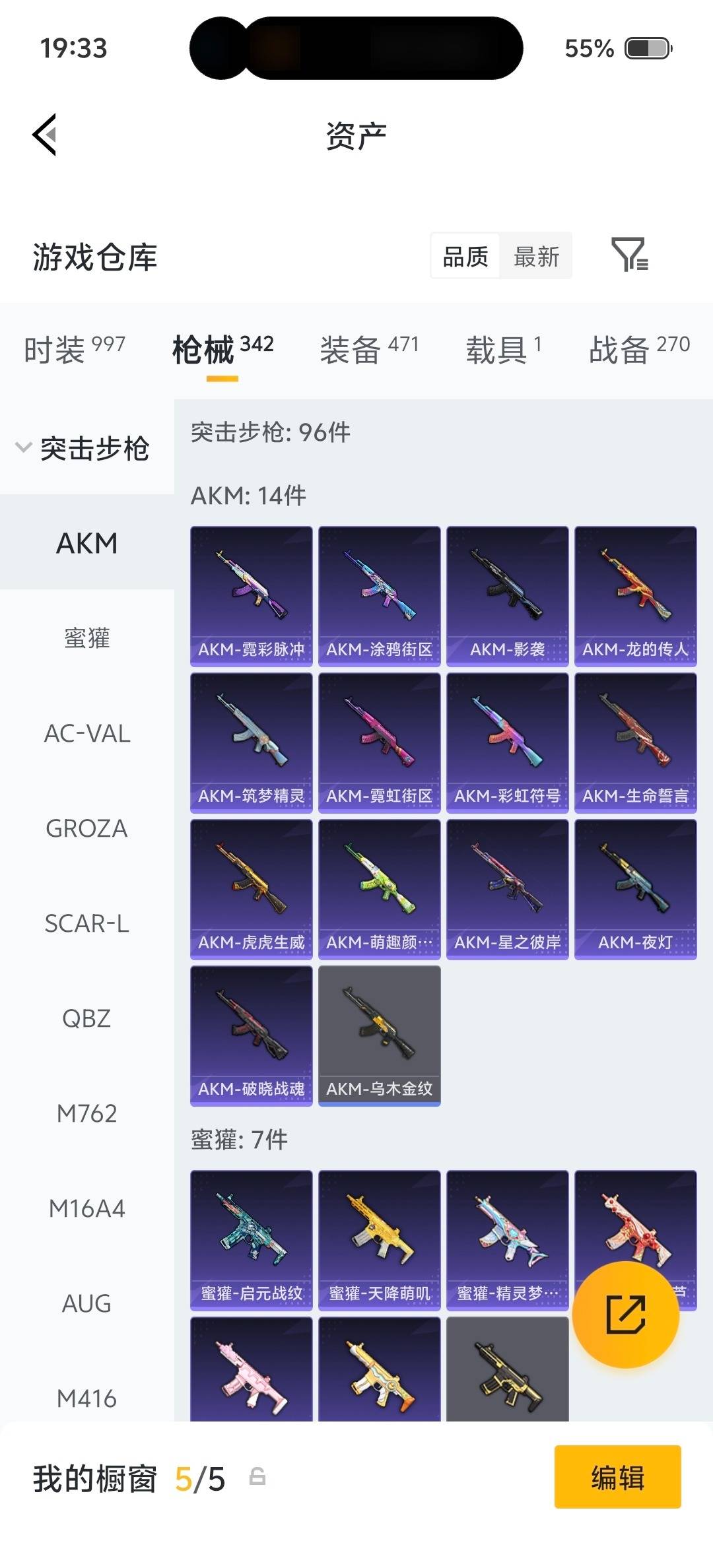Switch sorting to 最新
The width and height of the screenshot is (713, 1568).
536,256
